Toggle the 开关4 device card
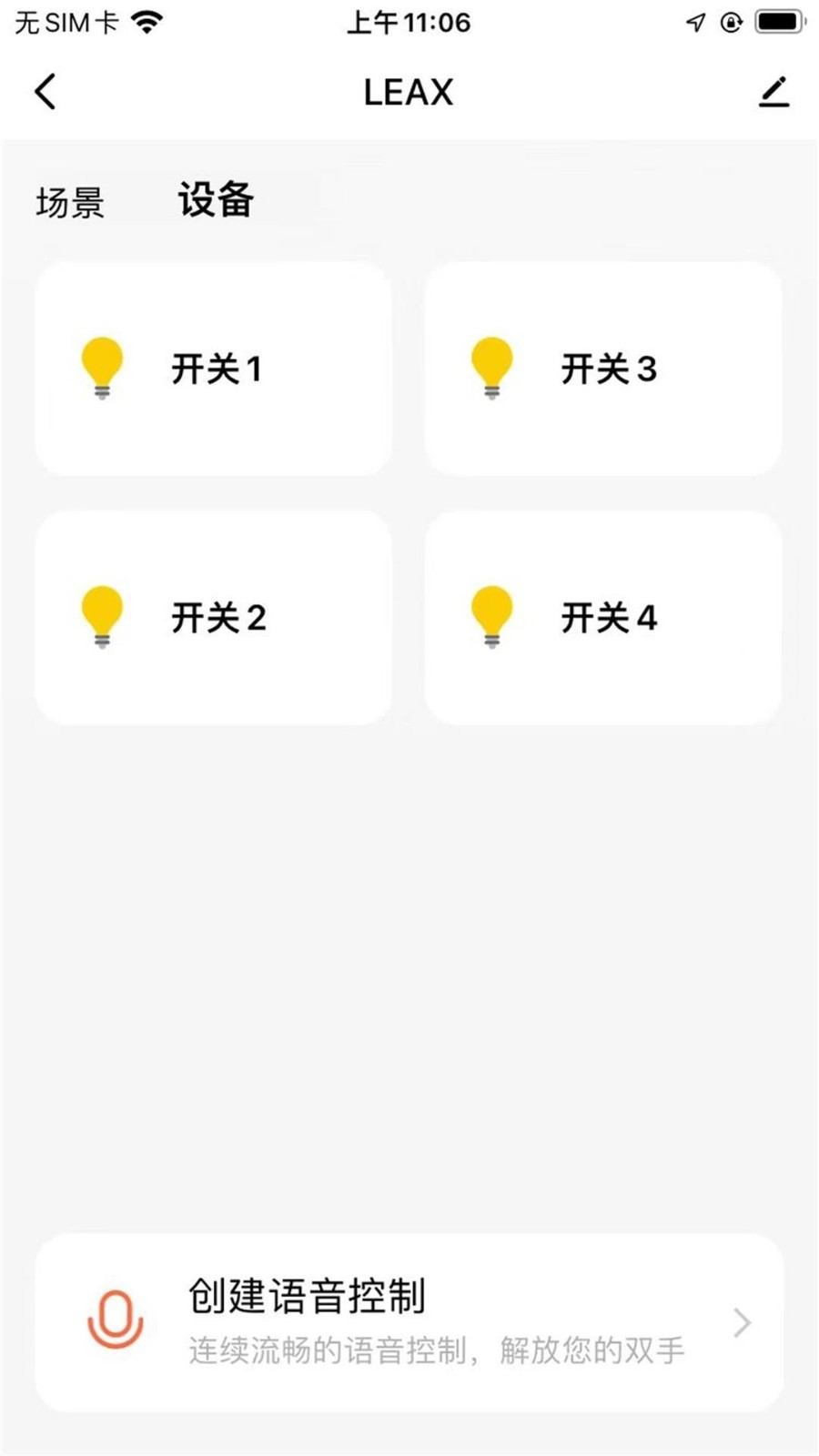This screenshot has width=819, height=1456. (x=602, y=617)
